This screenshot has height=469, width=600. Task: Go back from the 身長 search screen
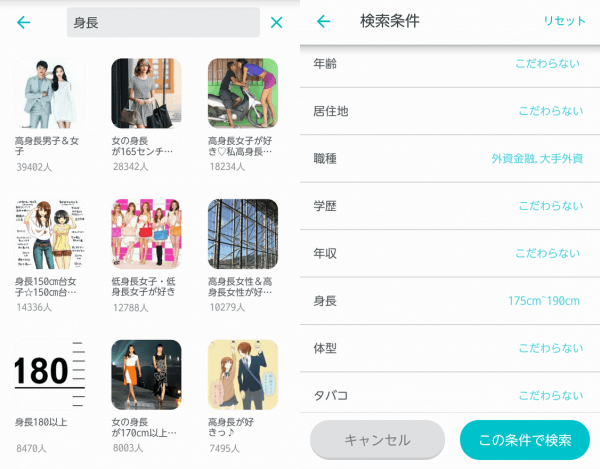pyautogui.click(x=23, y=22)
